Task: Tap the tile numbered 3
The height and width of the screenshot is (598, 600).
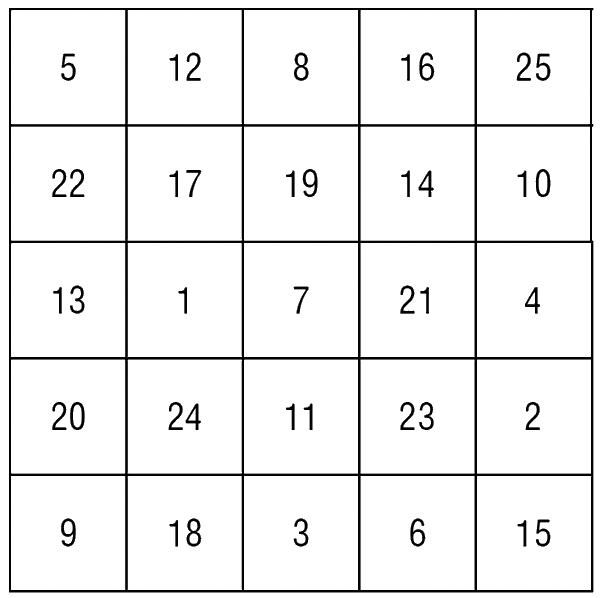Action: coord(301,533)
